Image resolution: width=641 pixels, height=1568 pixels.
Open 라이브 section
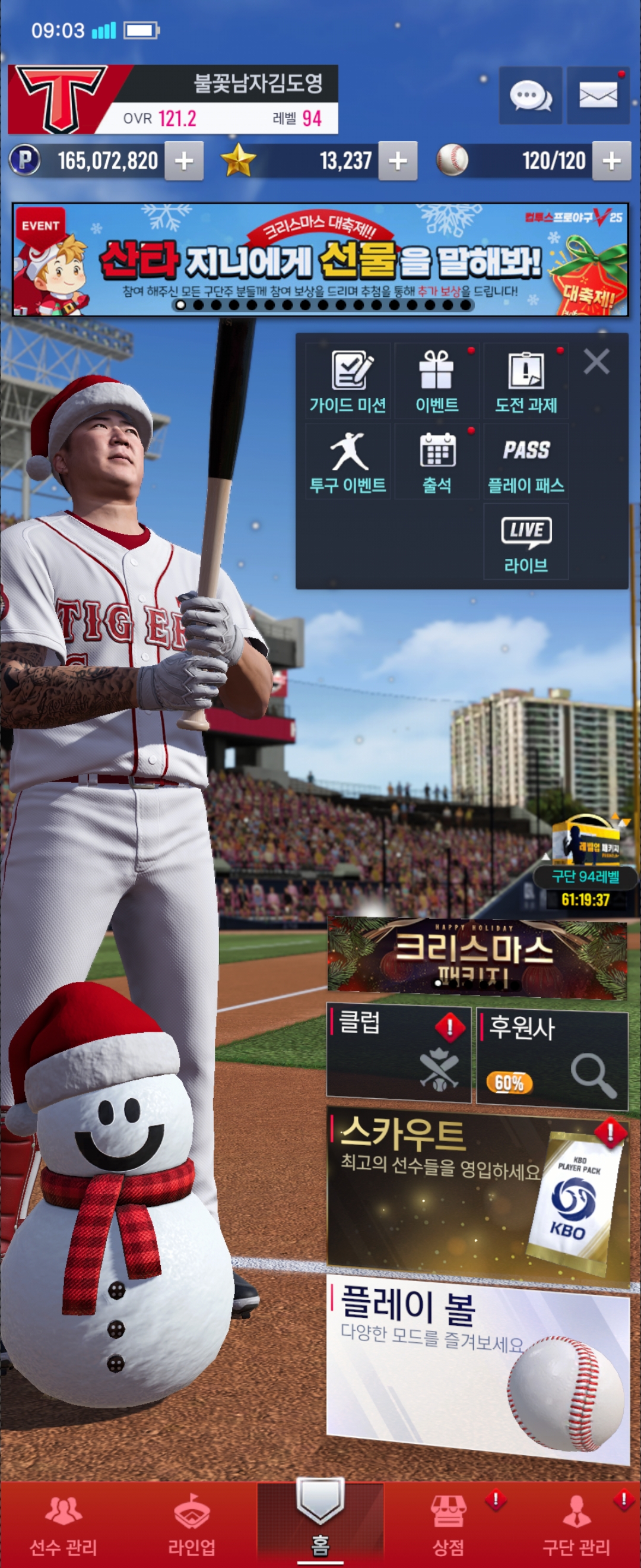pyautogui.click(x=525, y=541)
